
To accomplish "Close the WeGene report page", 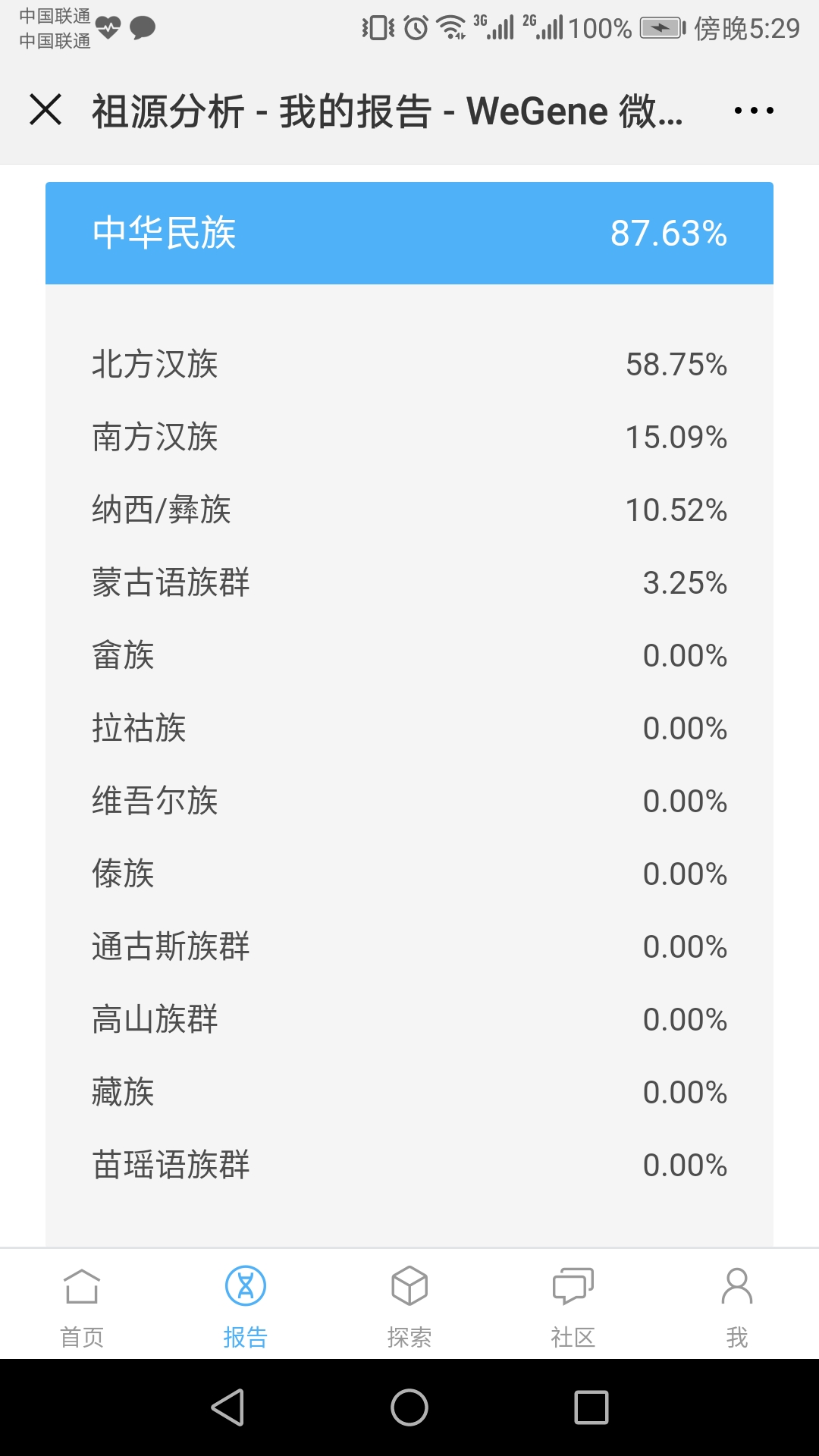I will 45,110.
